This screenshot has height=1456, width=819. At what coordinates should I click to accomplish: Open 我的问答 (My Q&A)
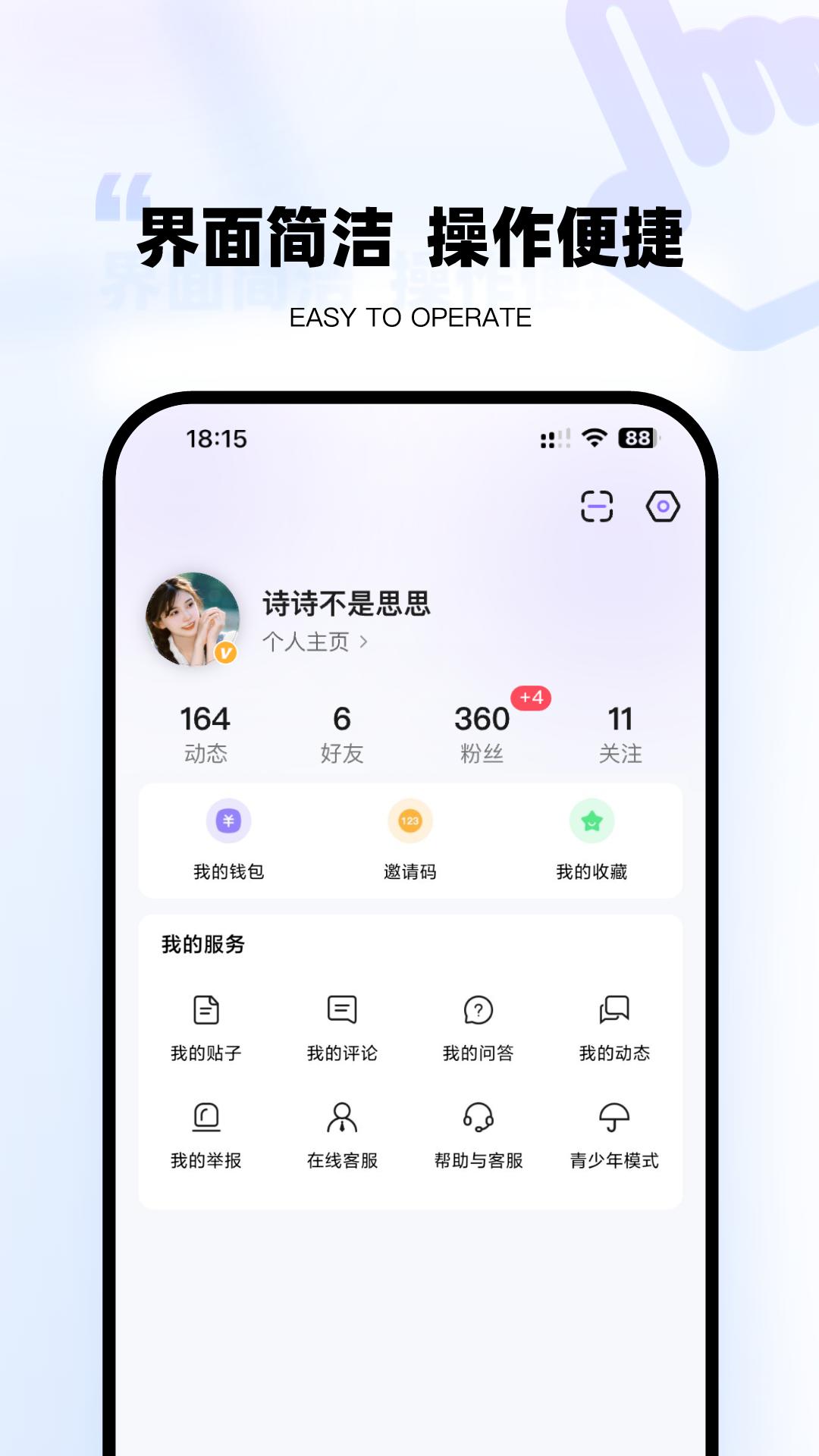click(479, 1028)
